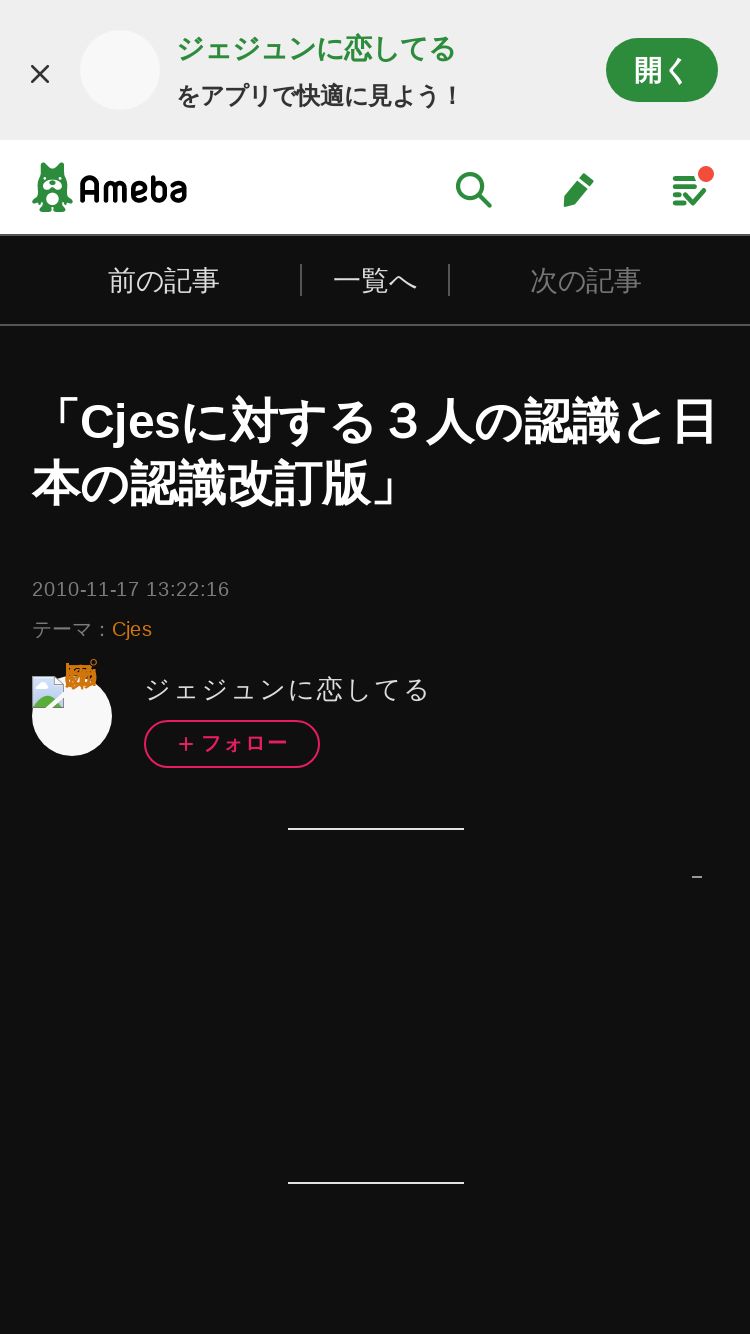Write a new blog post with pencil icon
Screen dimensions: 750x1334
pyautogui.click(x=578, y=188)
